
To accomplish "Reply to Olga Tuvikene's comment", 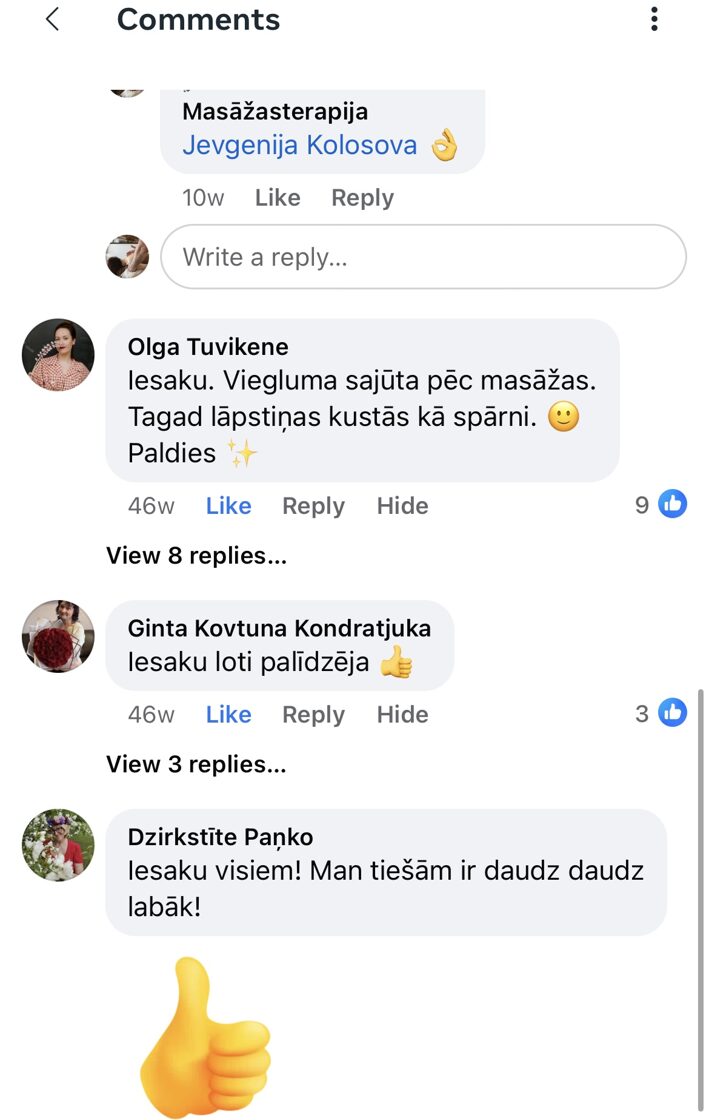I will 313,506.
